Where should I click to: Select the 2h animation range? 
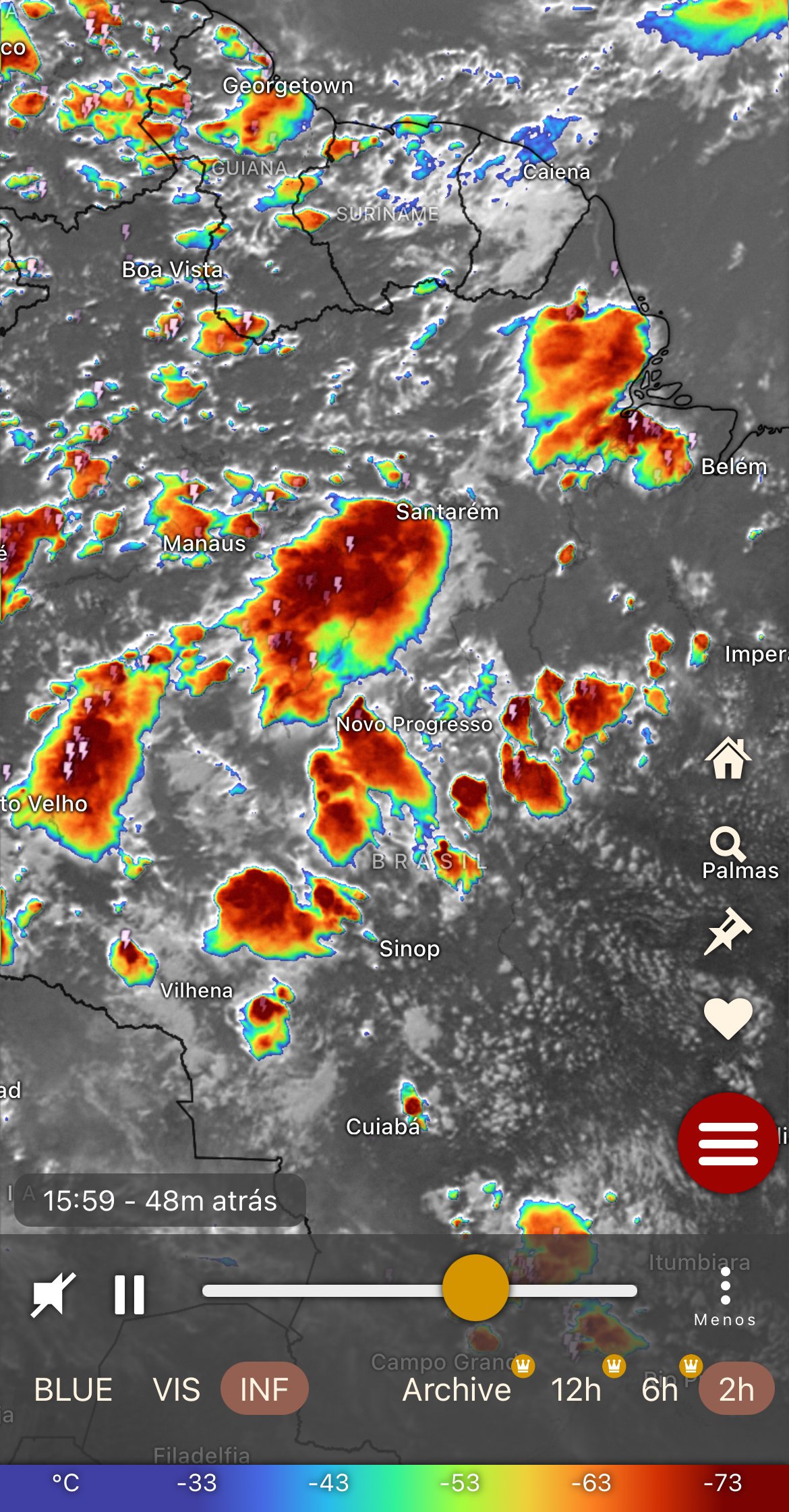(x=736, y=1389)
